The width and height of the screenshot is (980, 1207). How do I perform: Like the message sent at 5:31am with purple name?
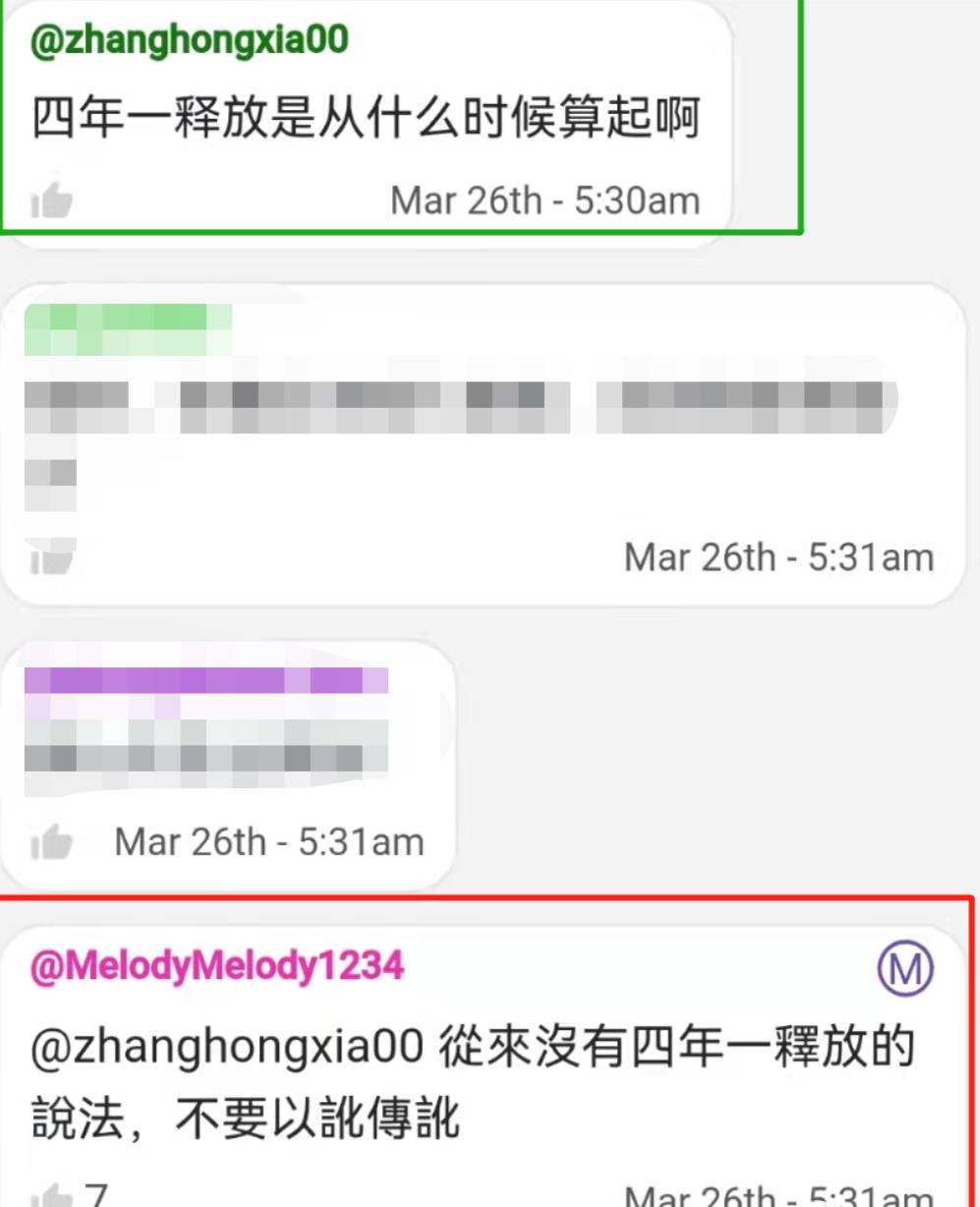click(x=51, y=843)
